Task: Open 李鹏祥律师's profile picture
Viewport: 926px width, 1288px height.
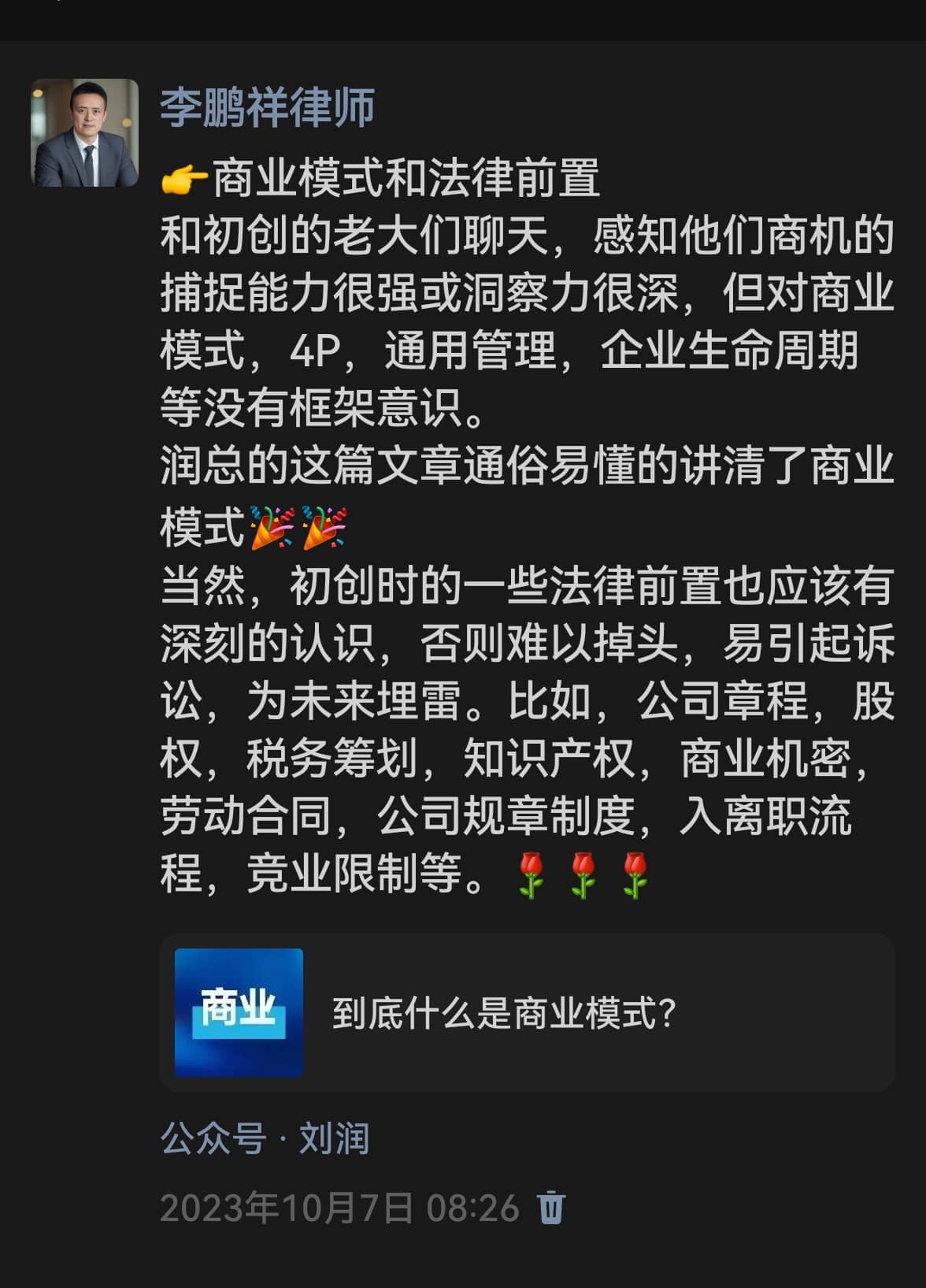Action: [84, 133]
